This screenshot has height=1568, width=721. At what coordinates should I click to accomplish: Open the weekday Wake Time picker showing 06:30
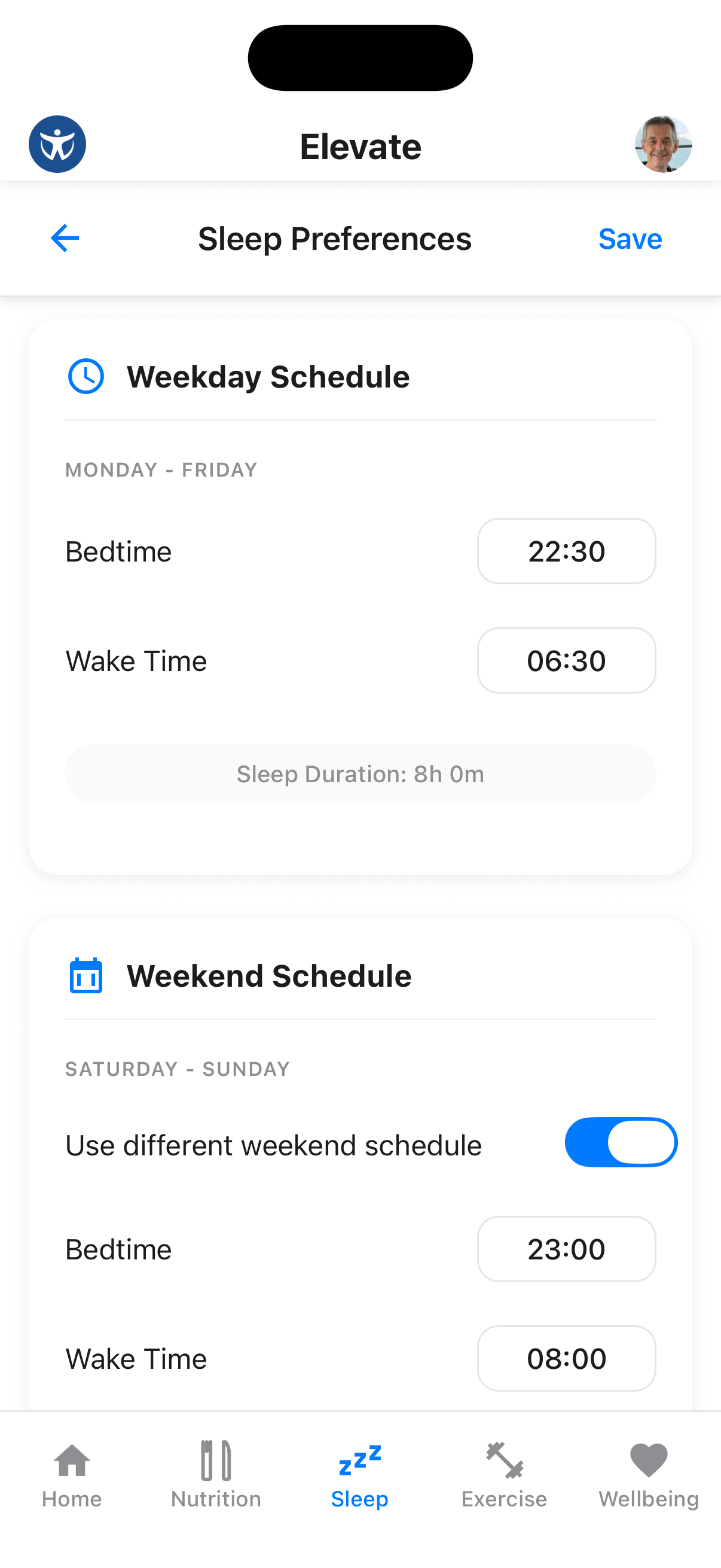click(566, 660)
